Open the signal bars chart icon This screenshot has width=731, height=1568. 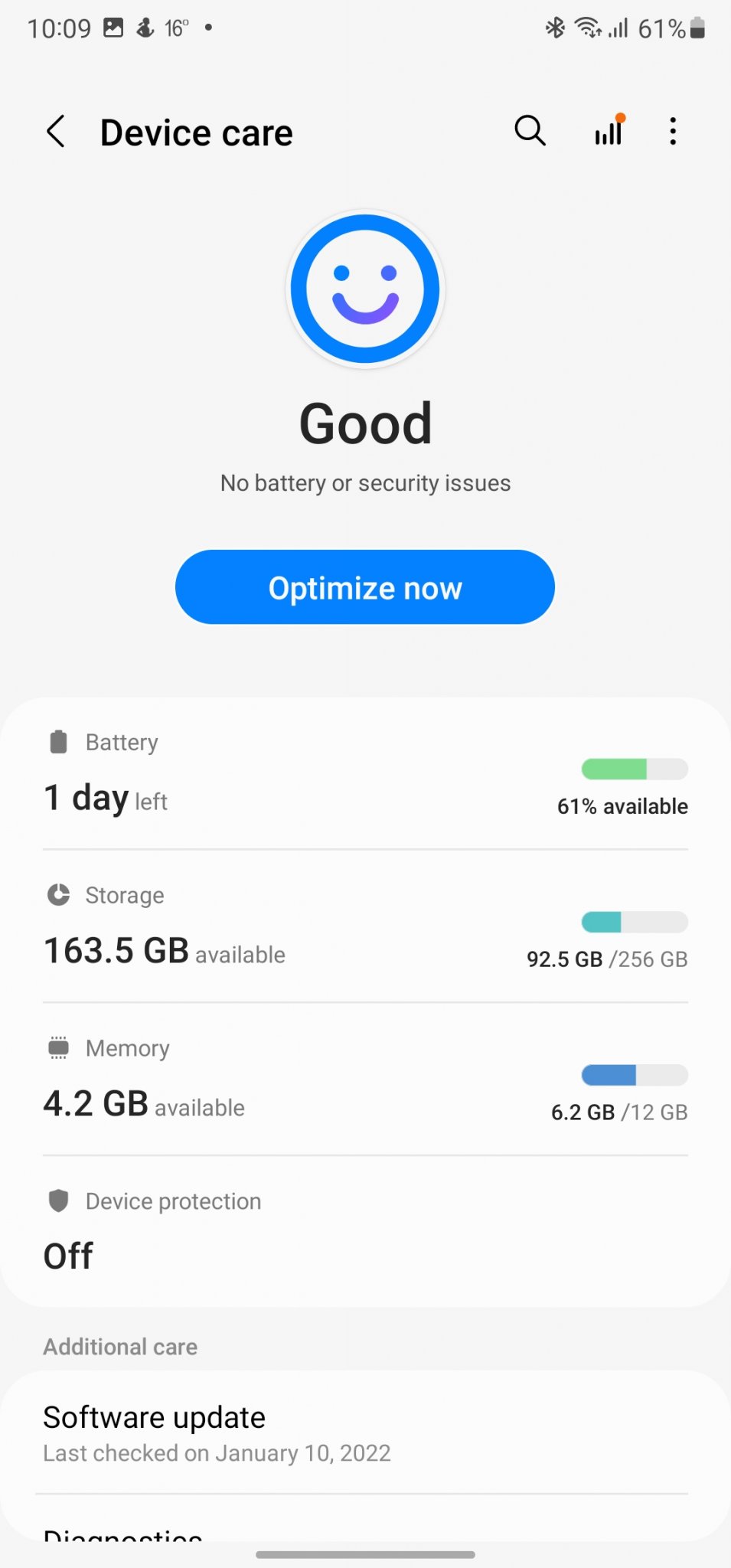coord(609,131)
